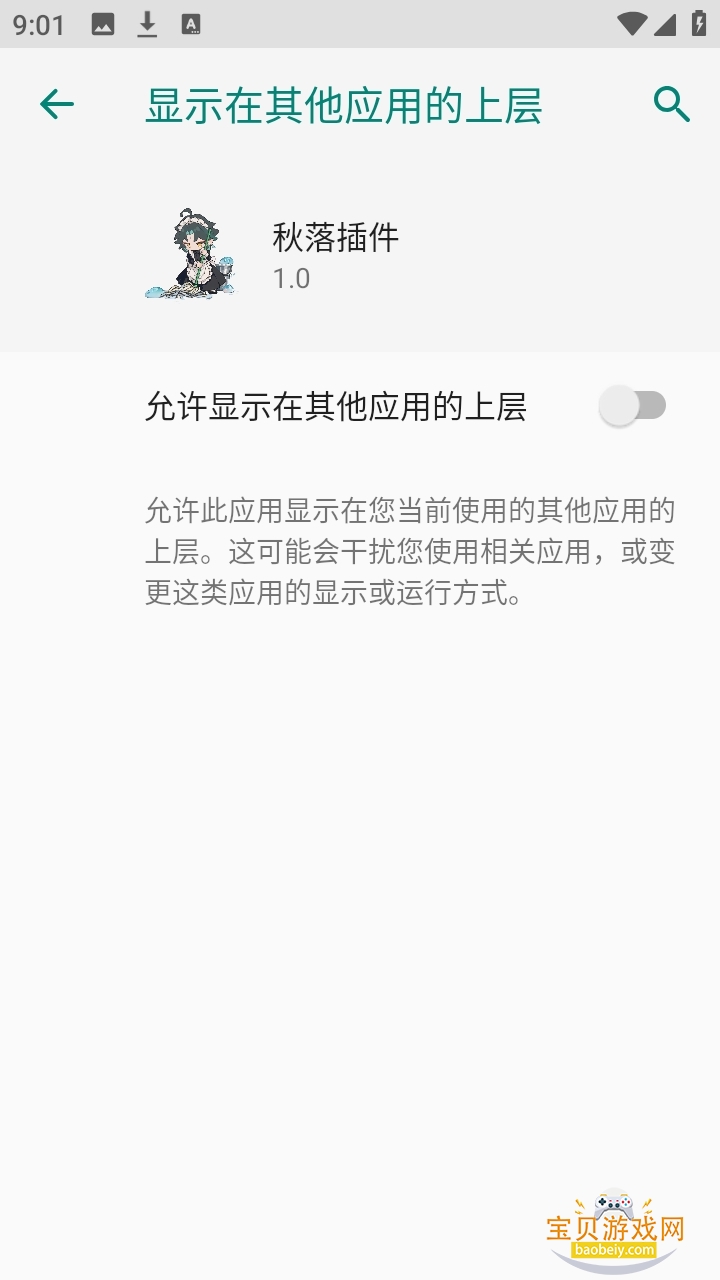Select the overlay permission description text
Viewport: 720px width, 1280px height.
[x=408, y=549]
